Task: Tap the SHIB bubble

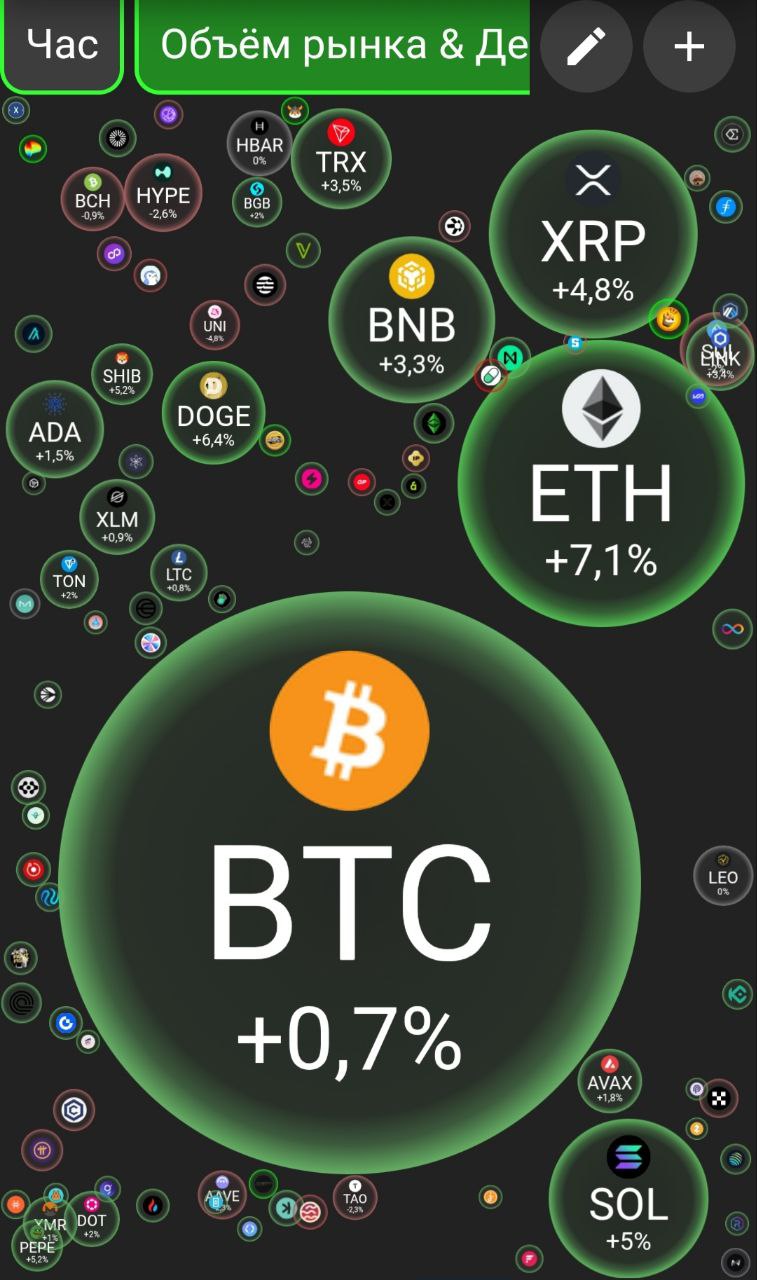Action: click(x=121, y=374)
